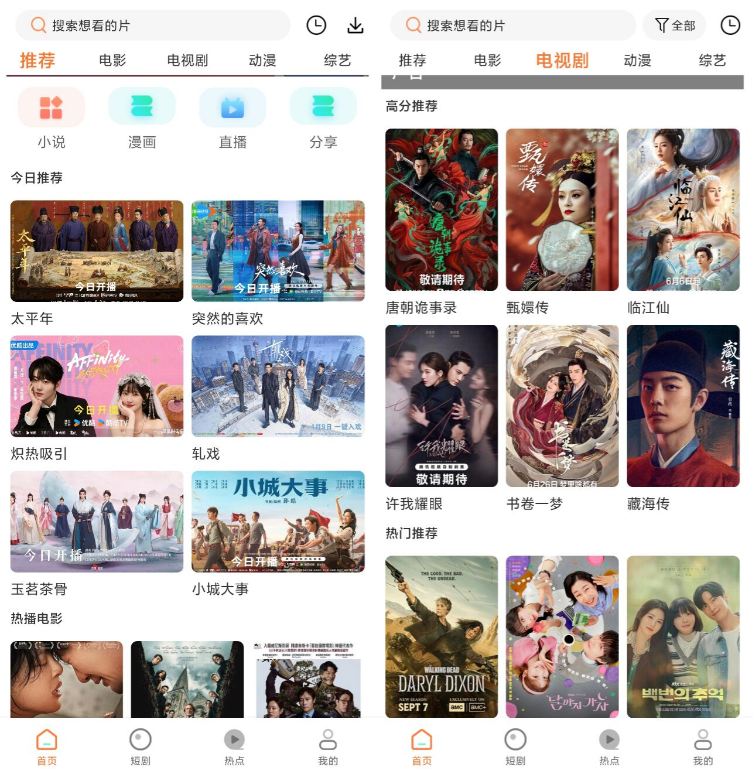The height and width of the screenshot is (769, 753).
Task: Open the 书卷一梦 poster
Action: (x=562, y=406)
